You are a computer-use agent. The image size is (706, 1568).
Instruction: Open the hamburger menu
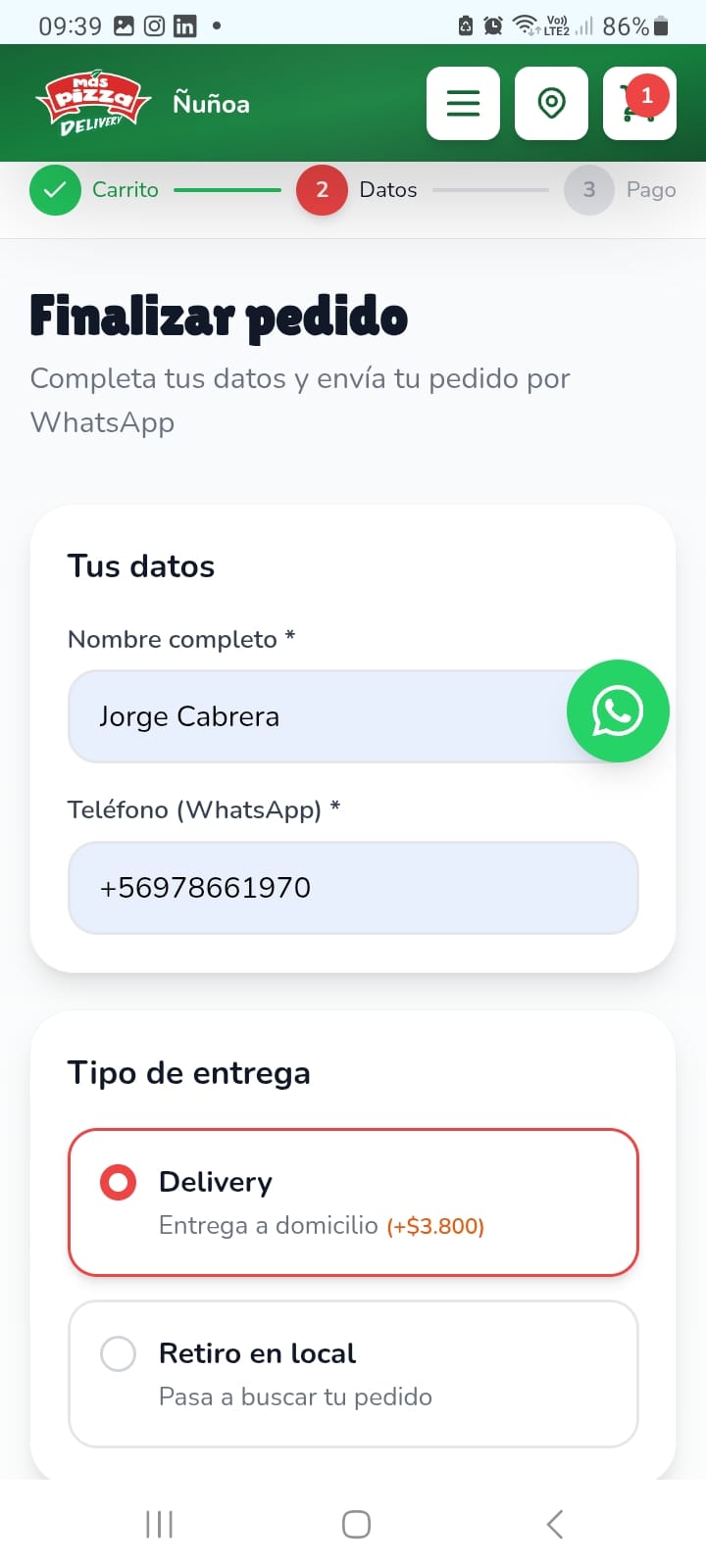pos(463,103)
